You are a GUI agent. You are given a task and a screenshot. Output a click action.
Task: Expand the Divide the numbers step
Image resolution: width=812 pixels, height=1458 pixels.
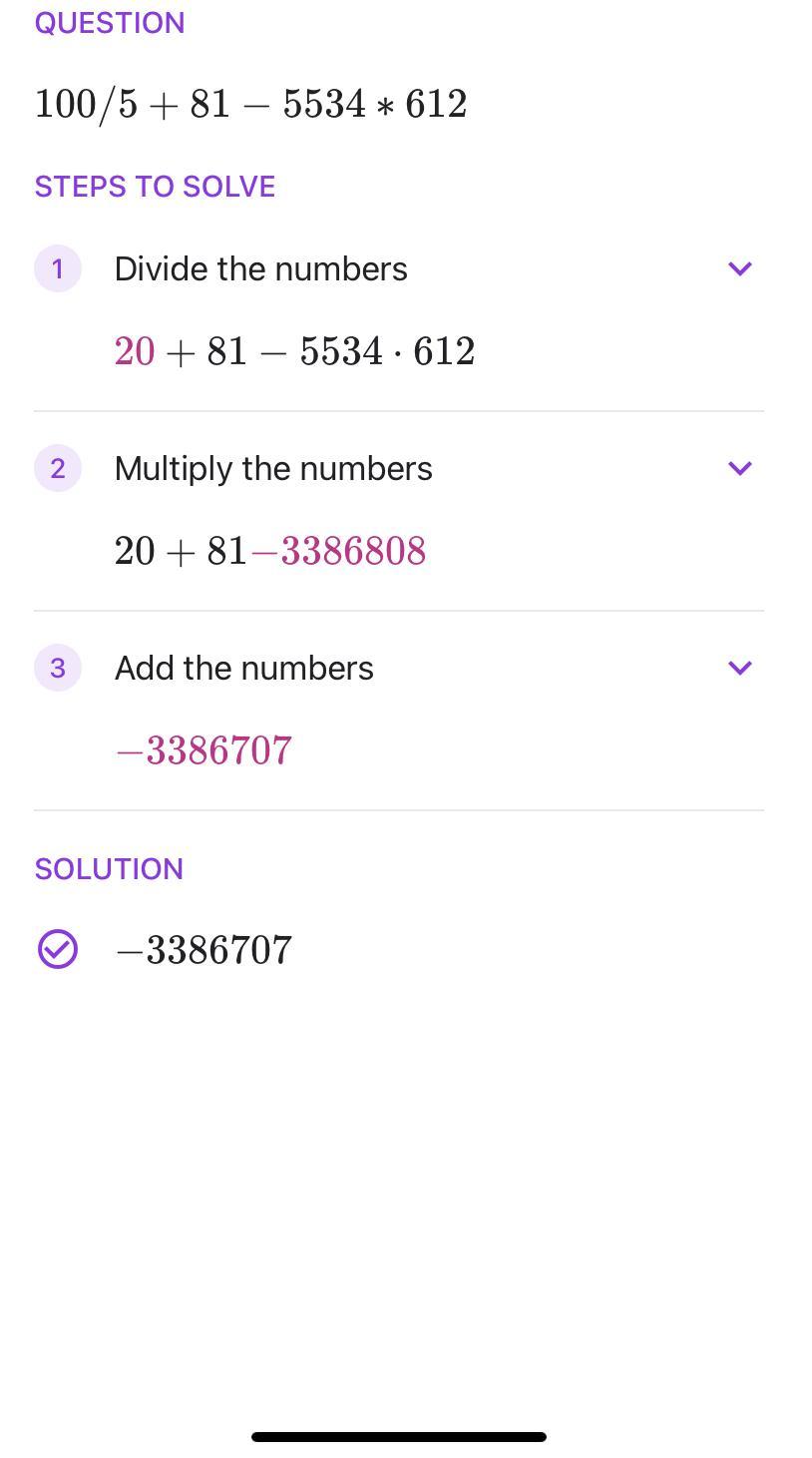739,268
